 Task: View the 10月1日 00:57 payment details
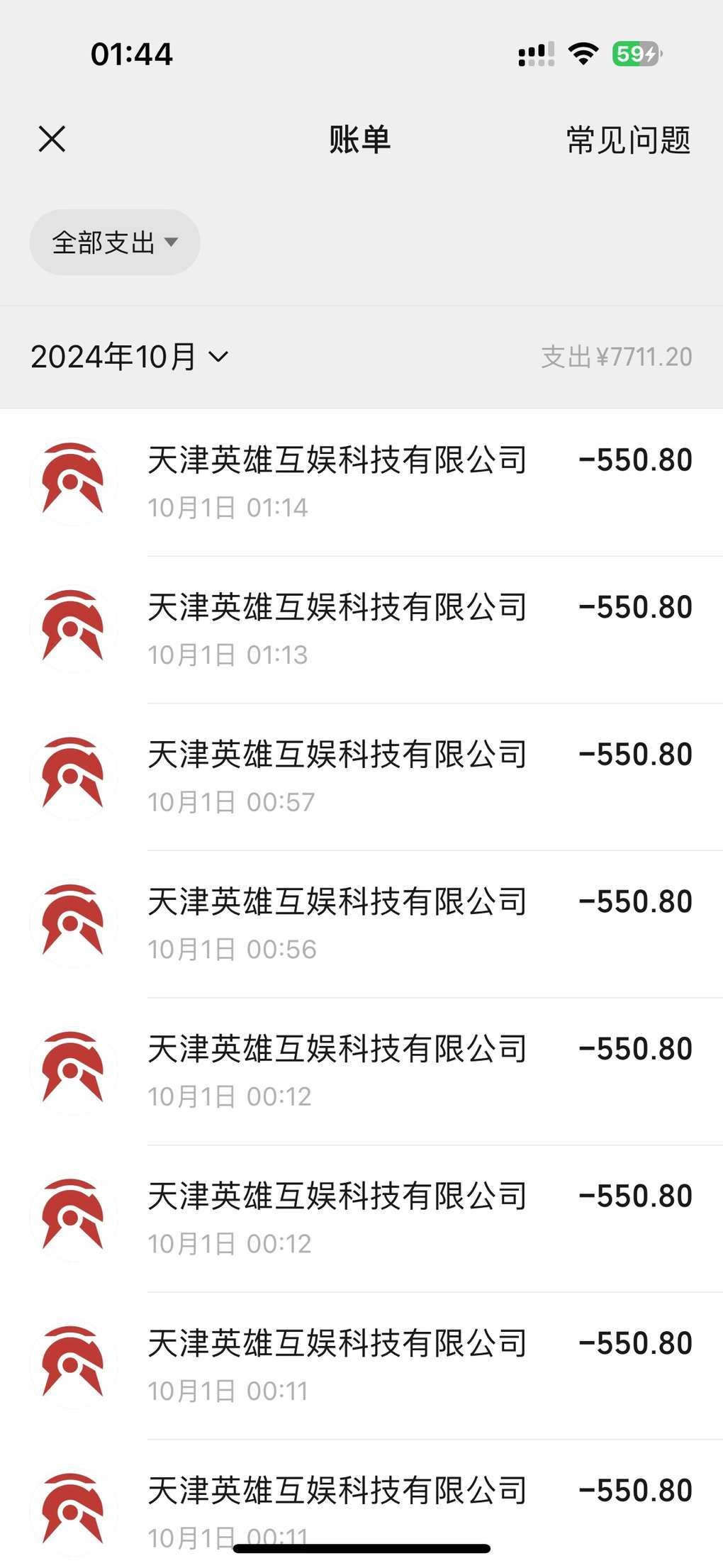(361, 777)
